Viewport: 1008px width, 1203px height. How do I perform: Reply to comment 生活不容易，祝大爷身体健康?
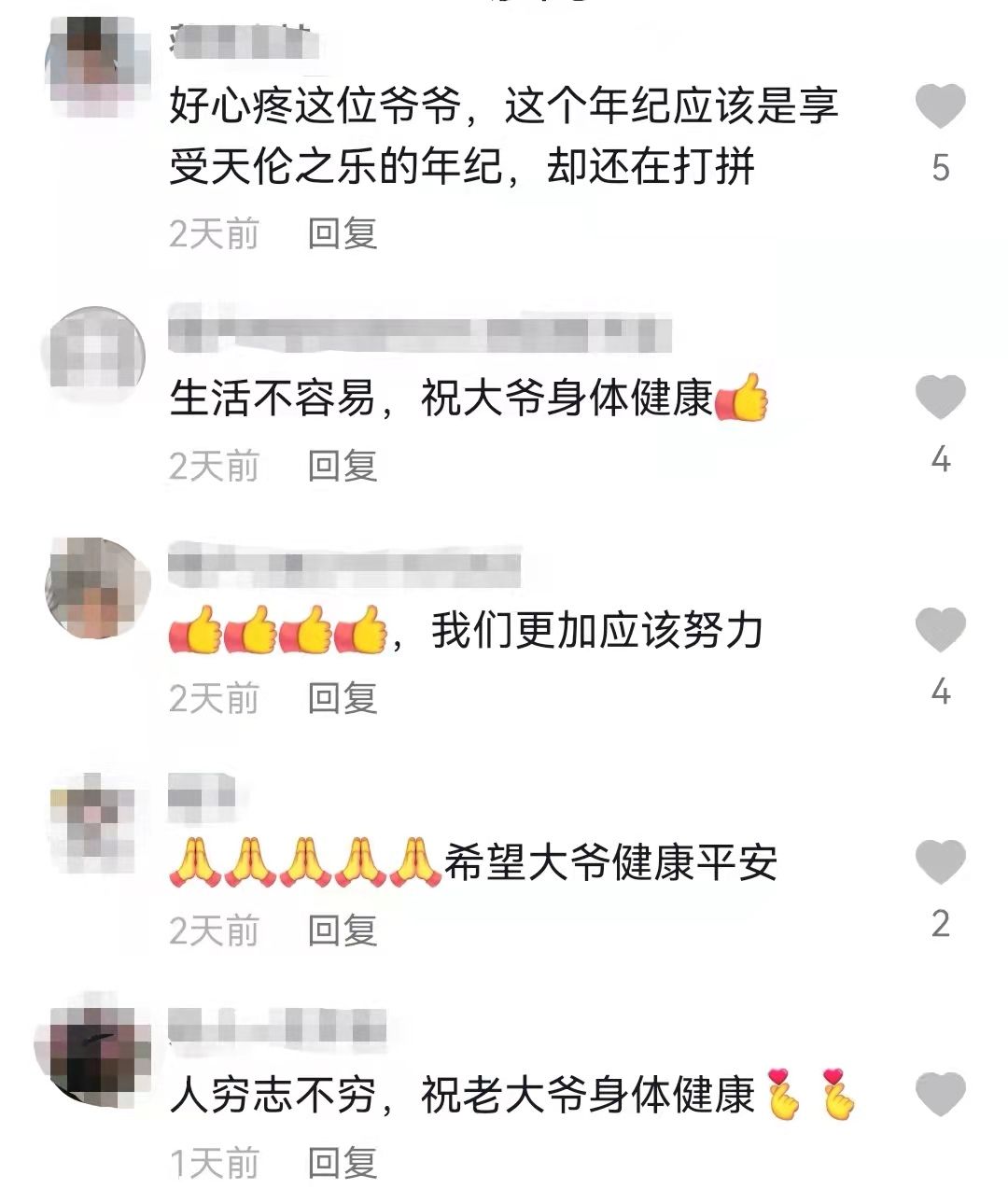pos(343,465)
